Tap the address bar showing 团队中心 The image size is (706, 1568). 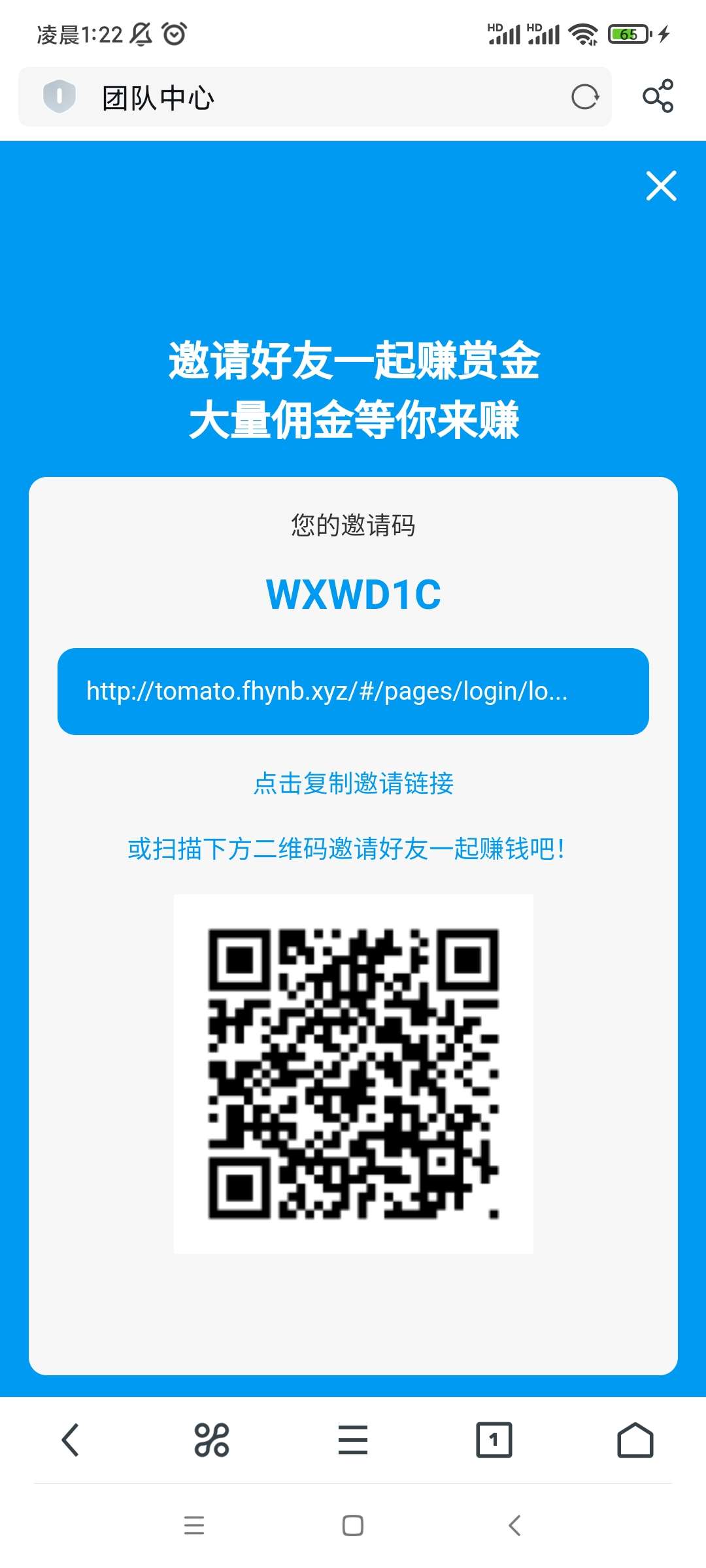315,97
